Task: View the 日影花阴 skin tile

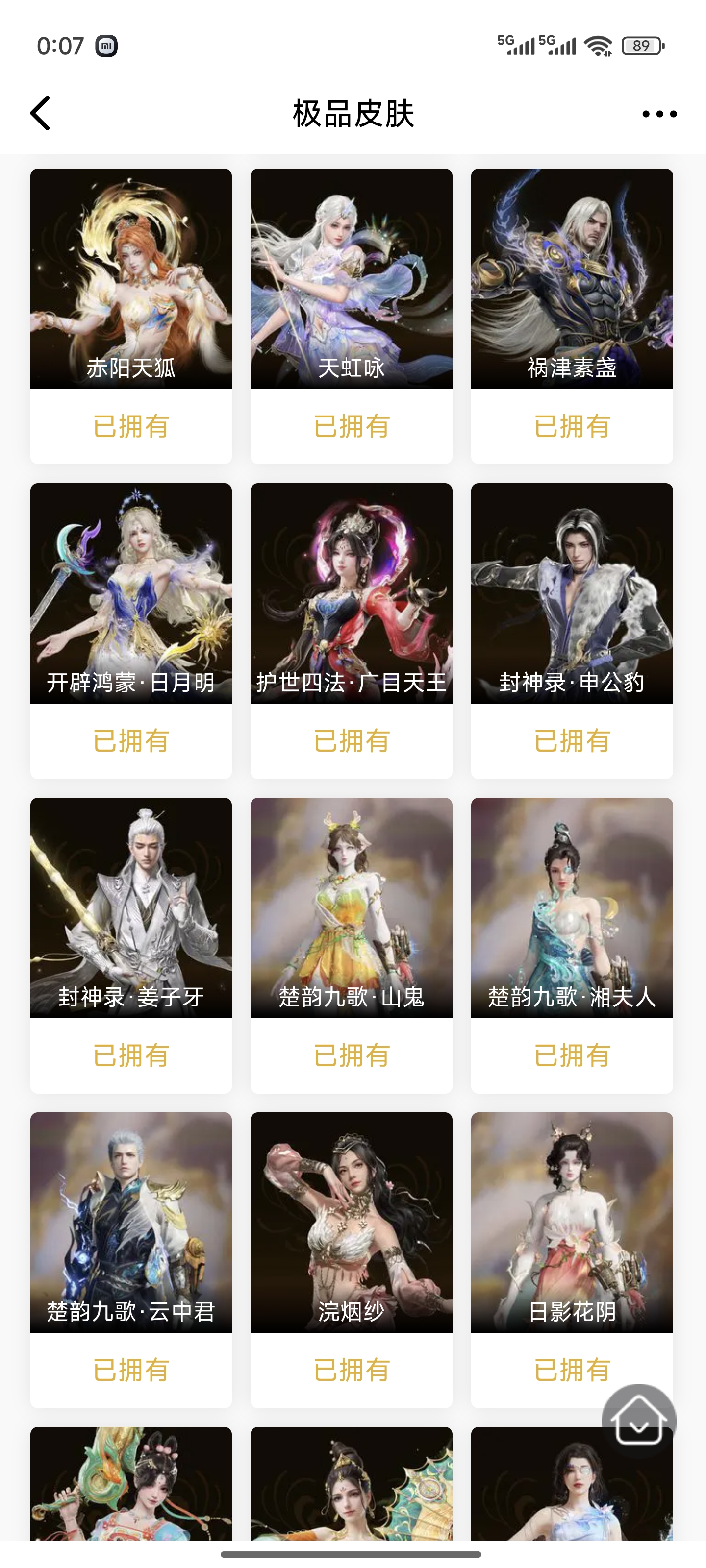Action: point(571,1222)
